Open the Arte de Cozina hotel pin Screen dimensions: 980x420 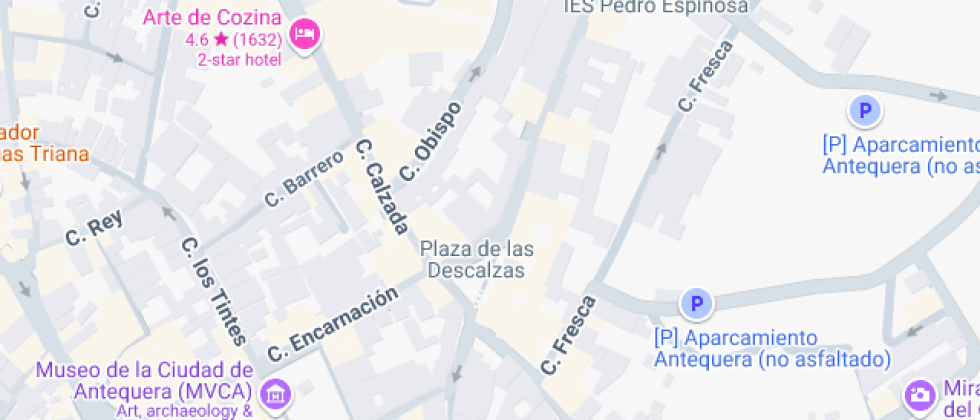pos(303,36)
